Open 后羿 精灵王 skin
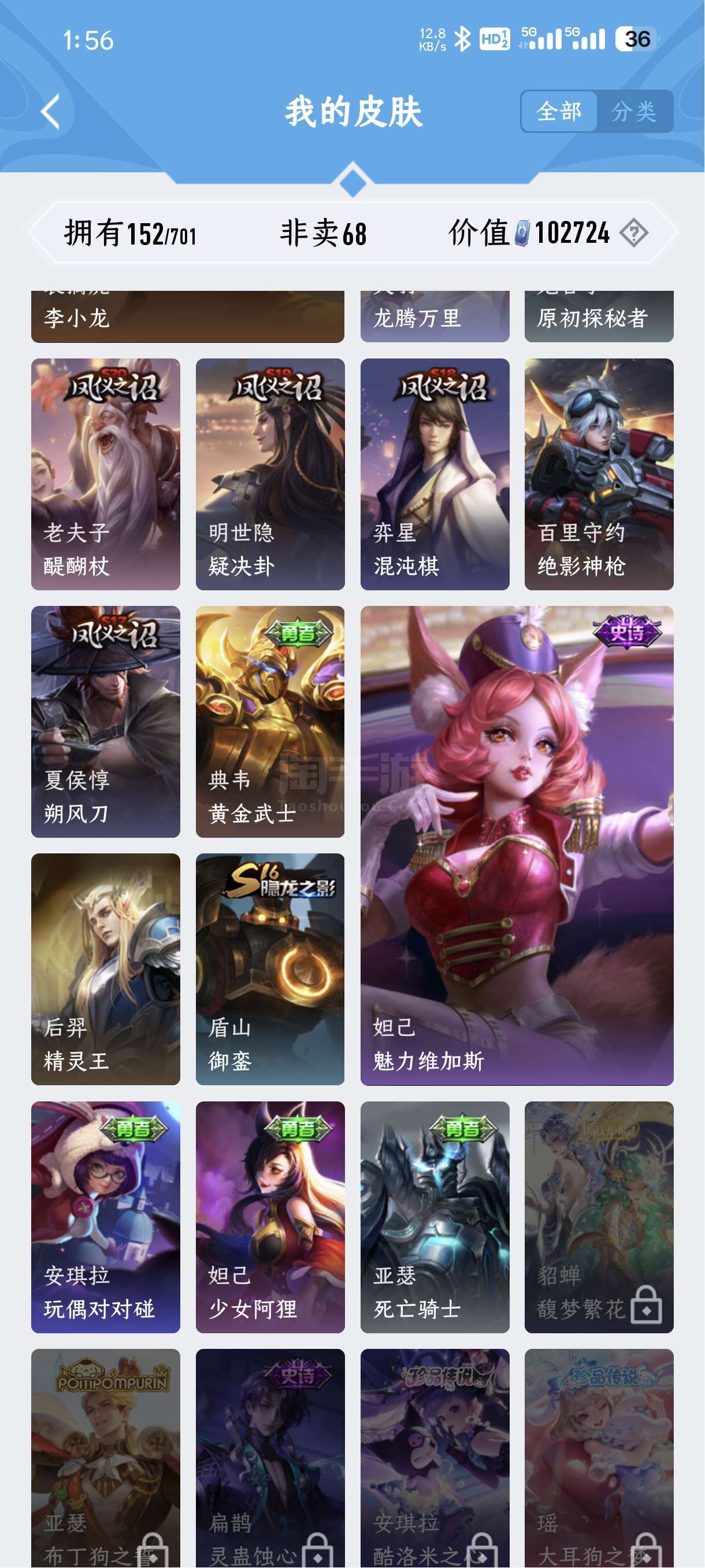The height and width of the screenshot is (1568, 705). (x=105, y=969)
